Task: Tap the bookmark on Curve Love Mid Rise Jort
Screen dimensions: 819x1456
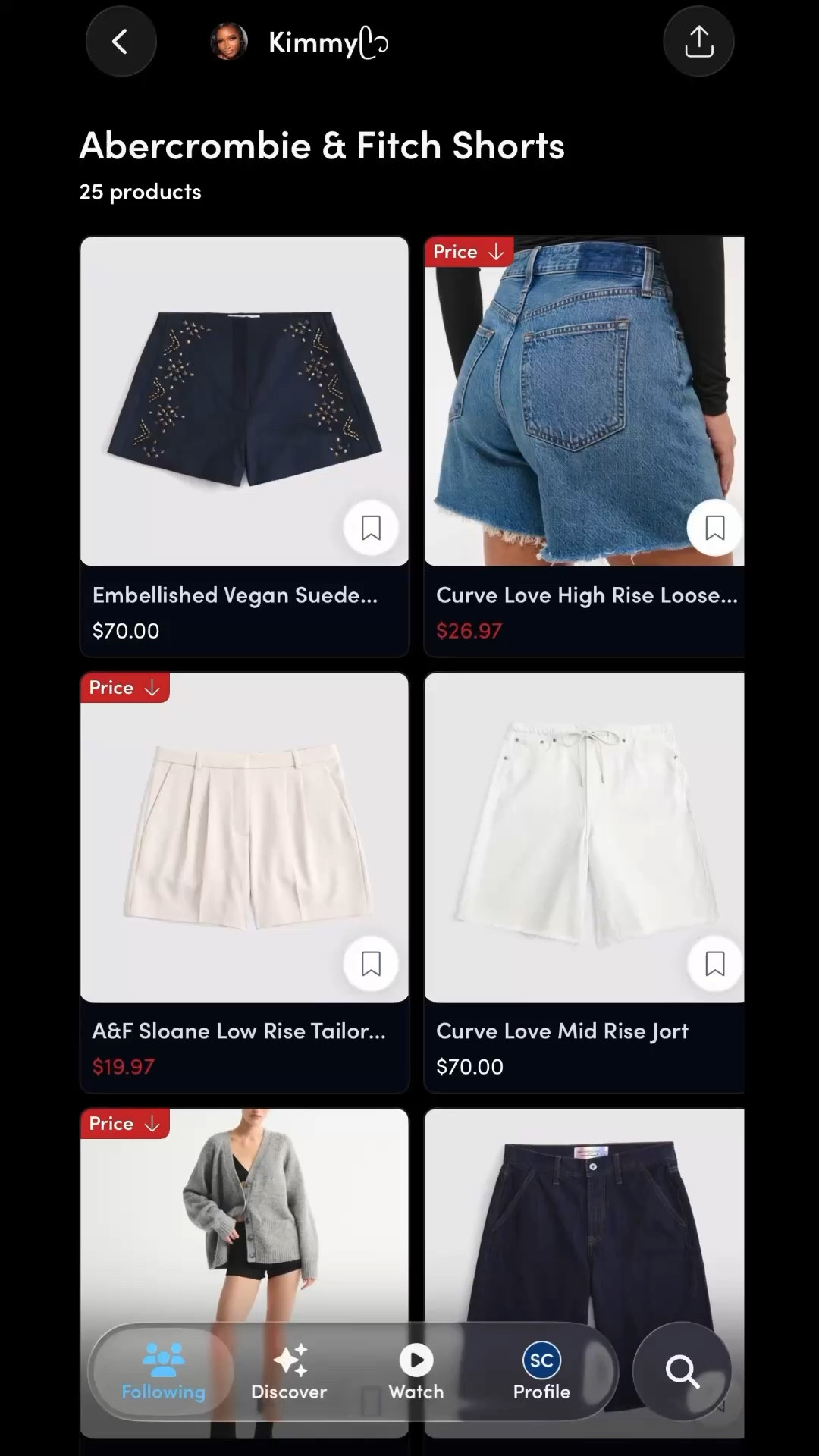Action: pos(713,963)
